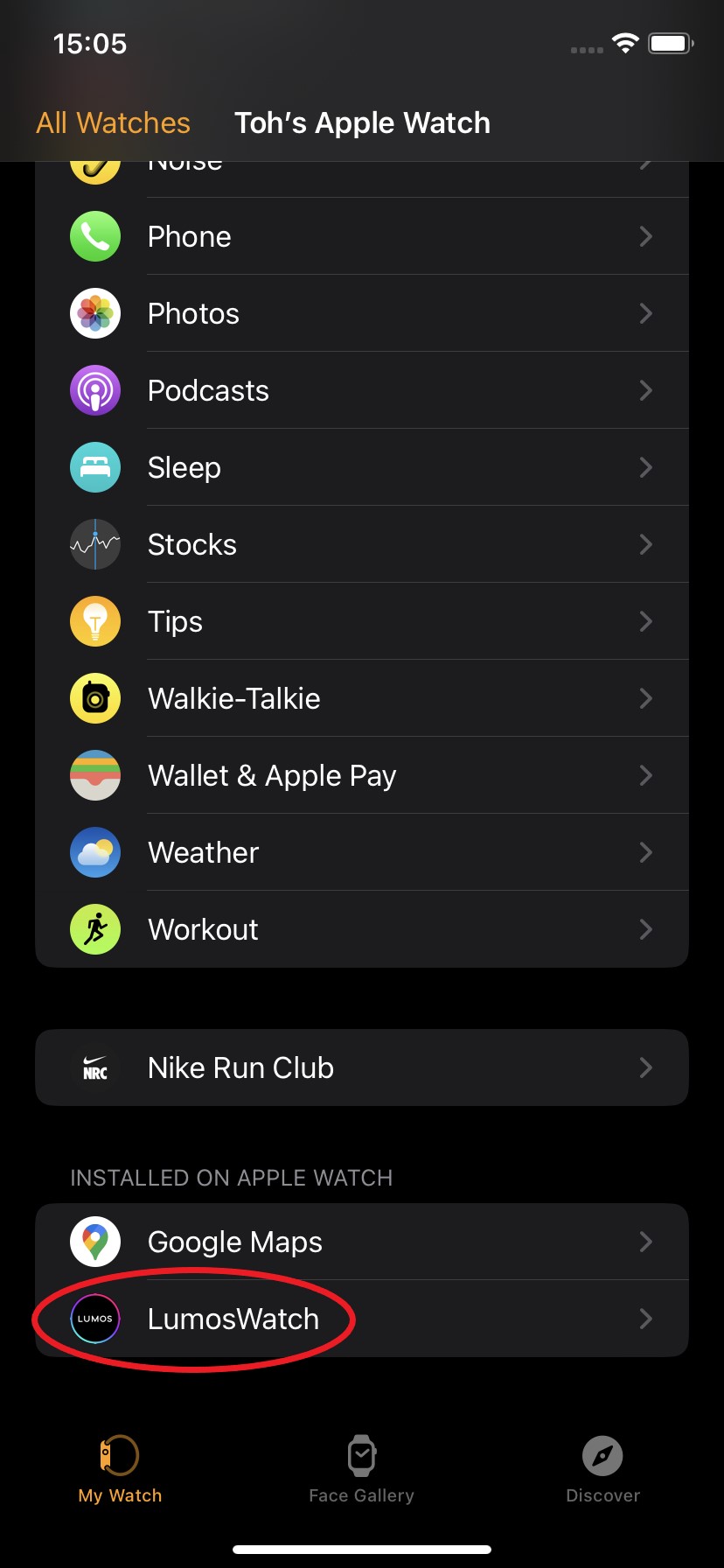Open Phone settings row

click(x=361, y=236)
